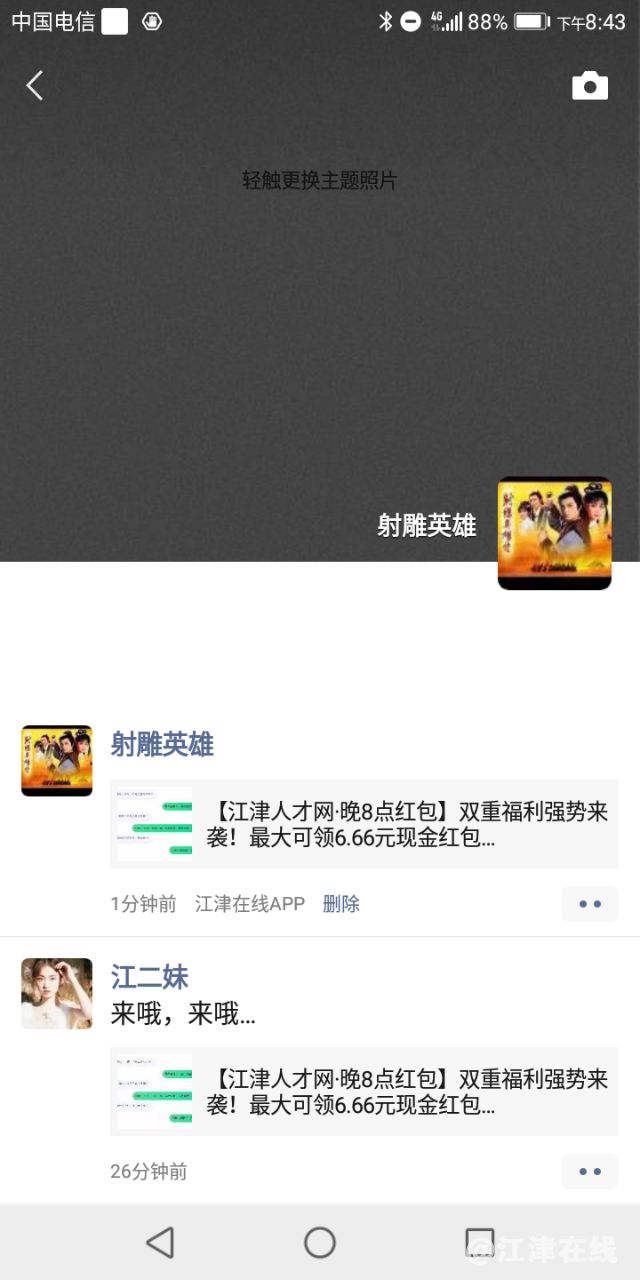The width and height of the screenshot is (640, 1280).
Task: Open like/comment menu on 射雕英雄's post
Action: [x=590, y=904]
